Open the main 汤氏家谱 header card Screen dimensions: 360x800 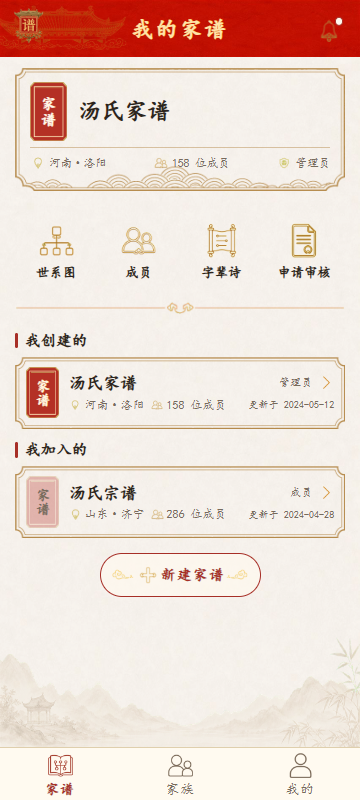tap(180, 129)
